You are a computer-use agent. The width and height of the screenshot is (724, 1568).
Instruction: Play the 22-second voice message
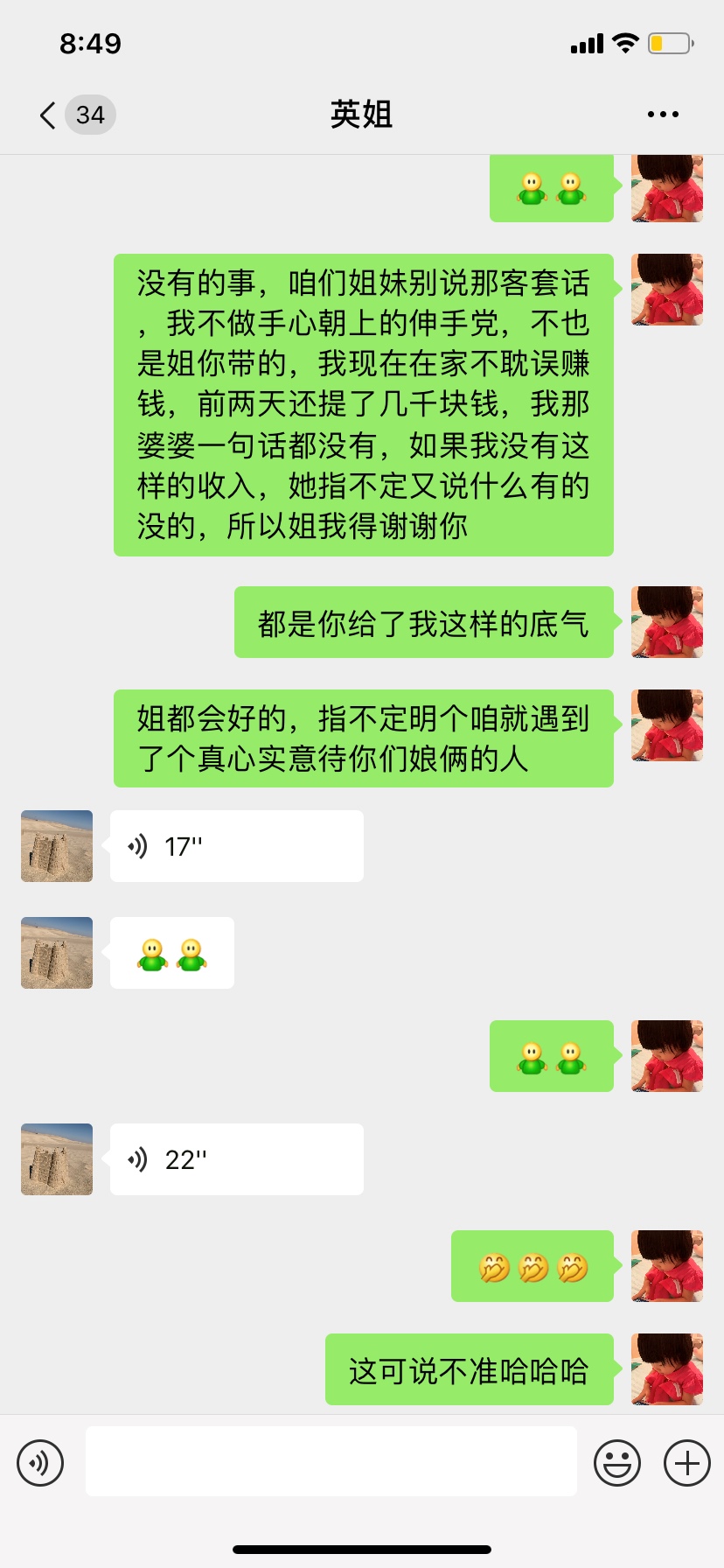pos(236,1159)
